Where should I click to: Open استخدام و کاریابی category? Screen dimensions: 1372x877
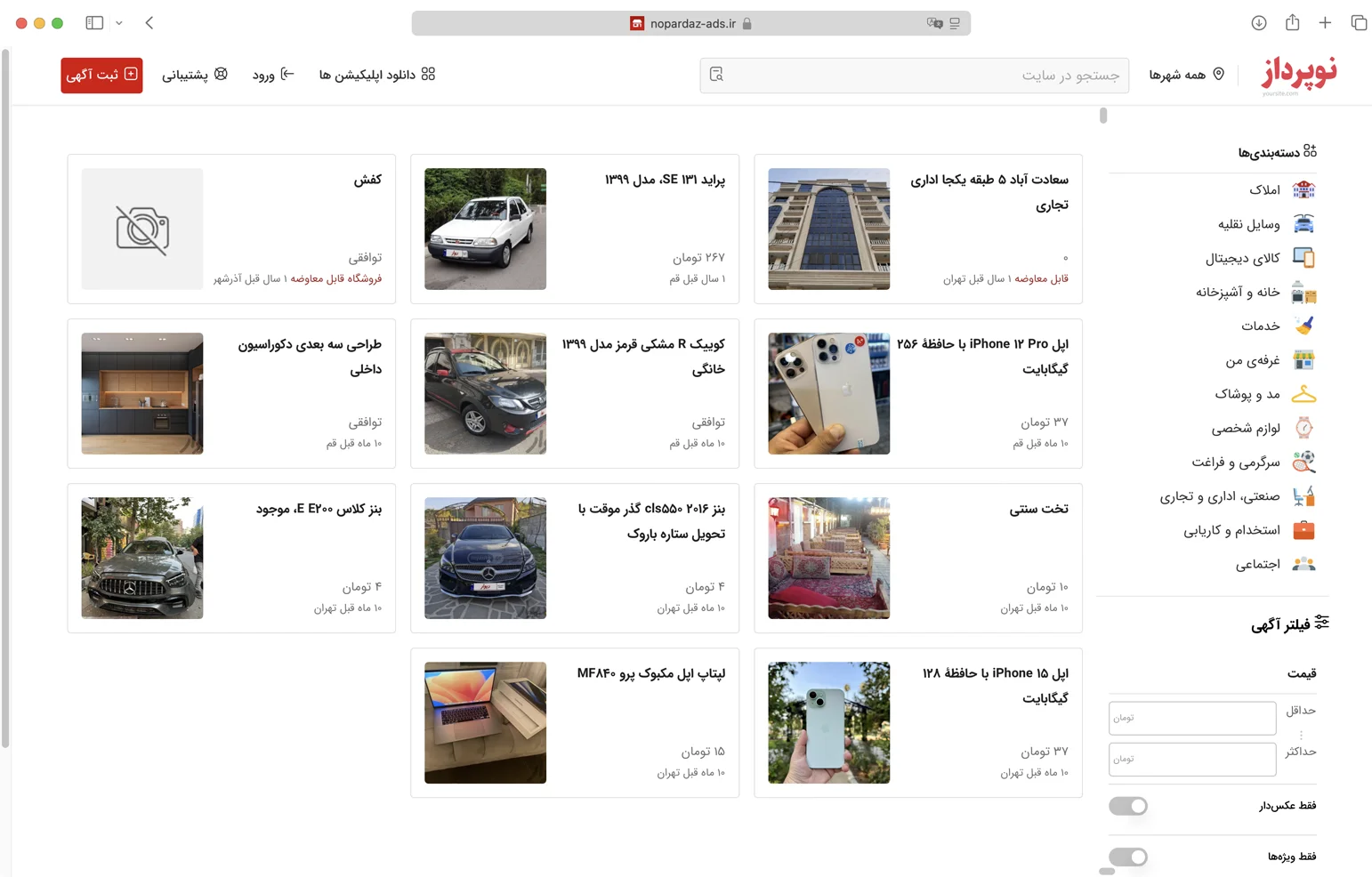(x=1231, y=530)
